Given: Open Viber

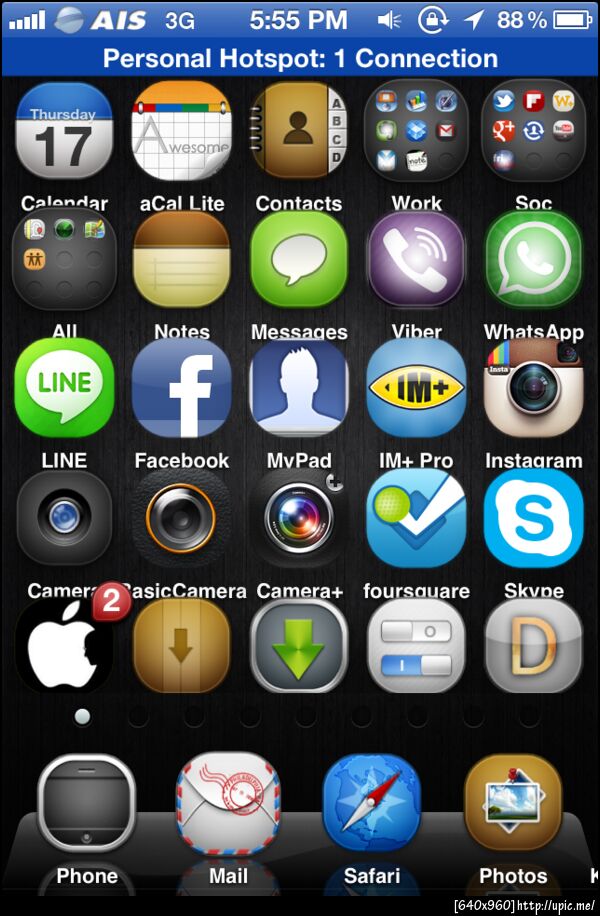Looking at the screenshot, I should pos(416,260).
